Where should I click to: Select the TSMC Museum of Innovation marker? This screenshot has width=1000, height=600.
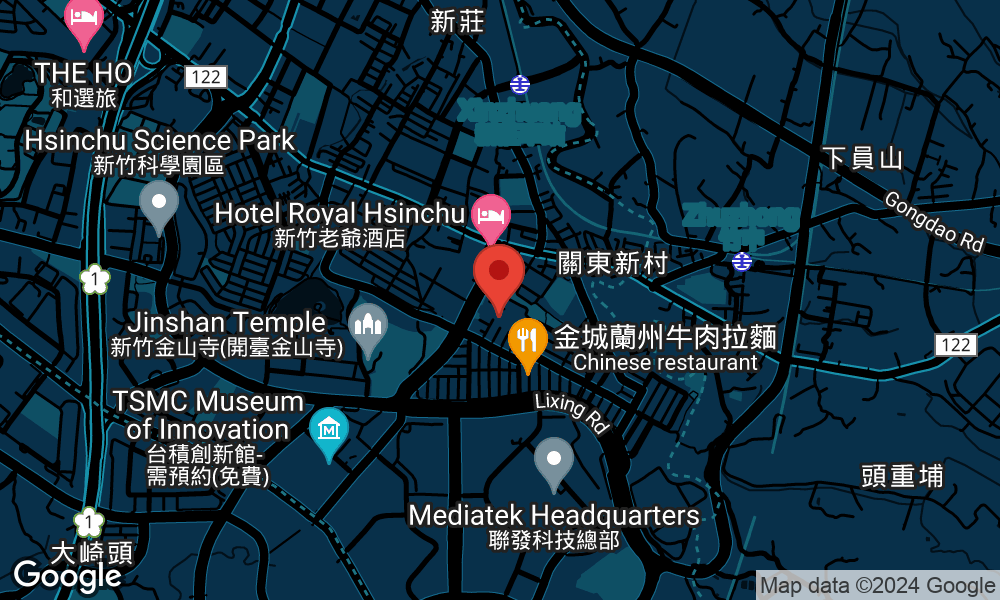click(x=328, y=430)
